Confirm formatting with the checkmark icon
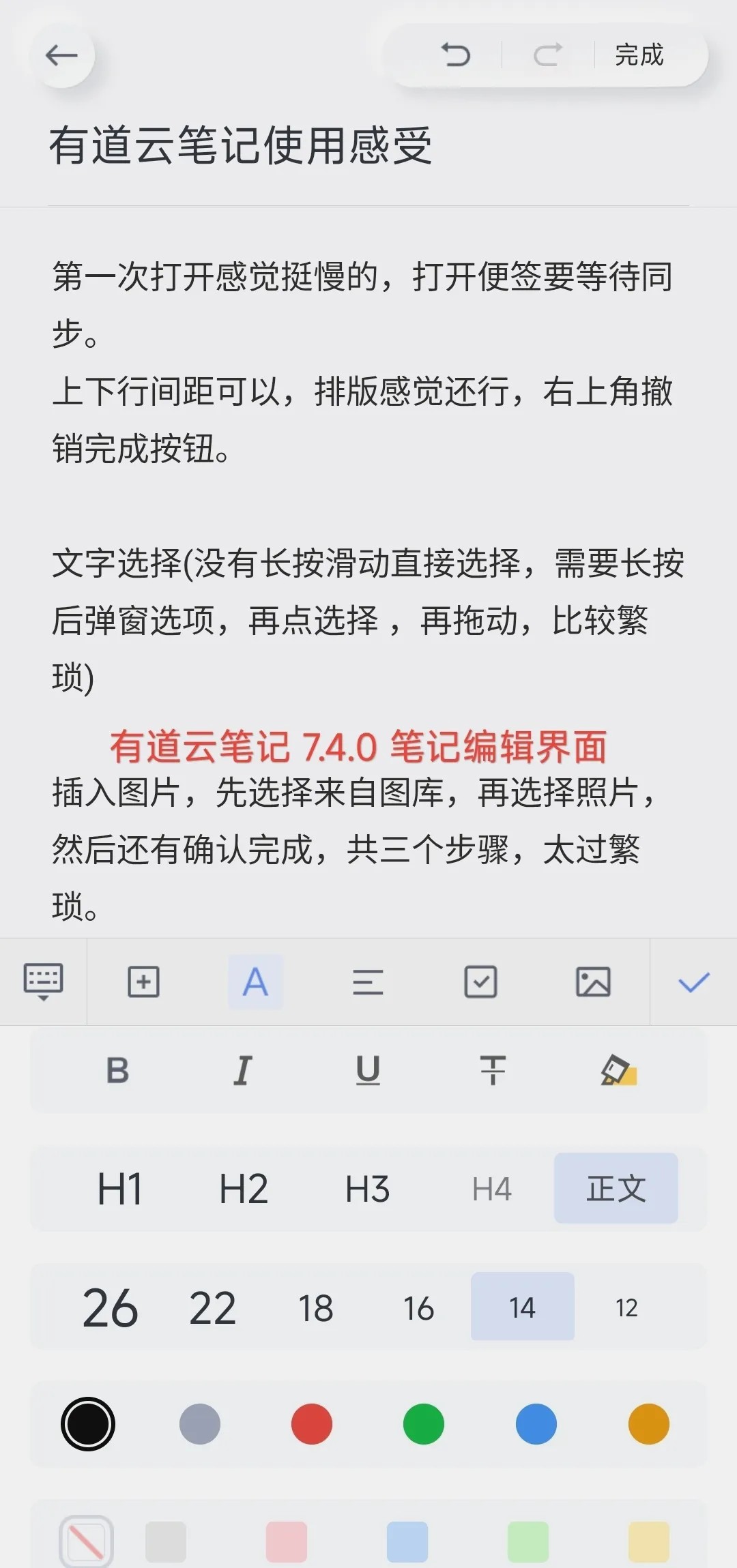This screenshot has height=1568, width=737. [693, 982]
